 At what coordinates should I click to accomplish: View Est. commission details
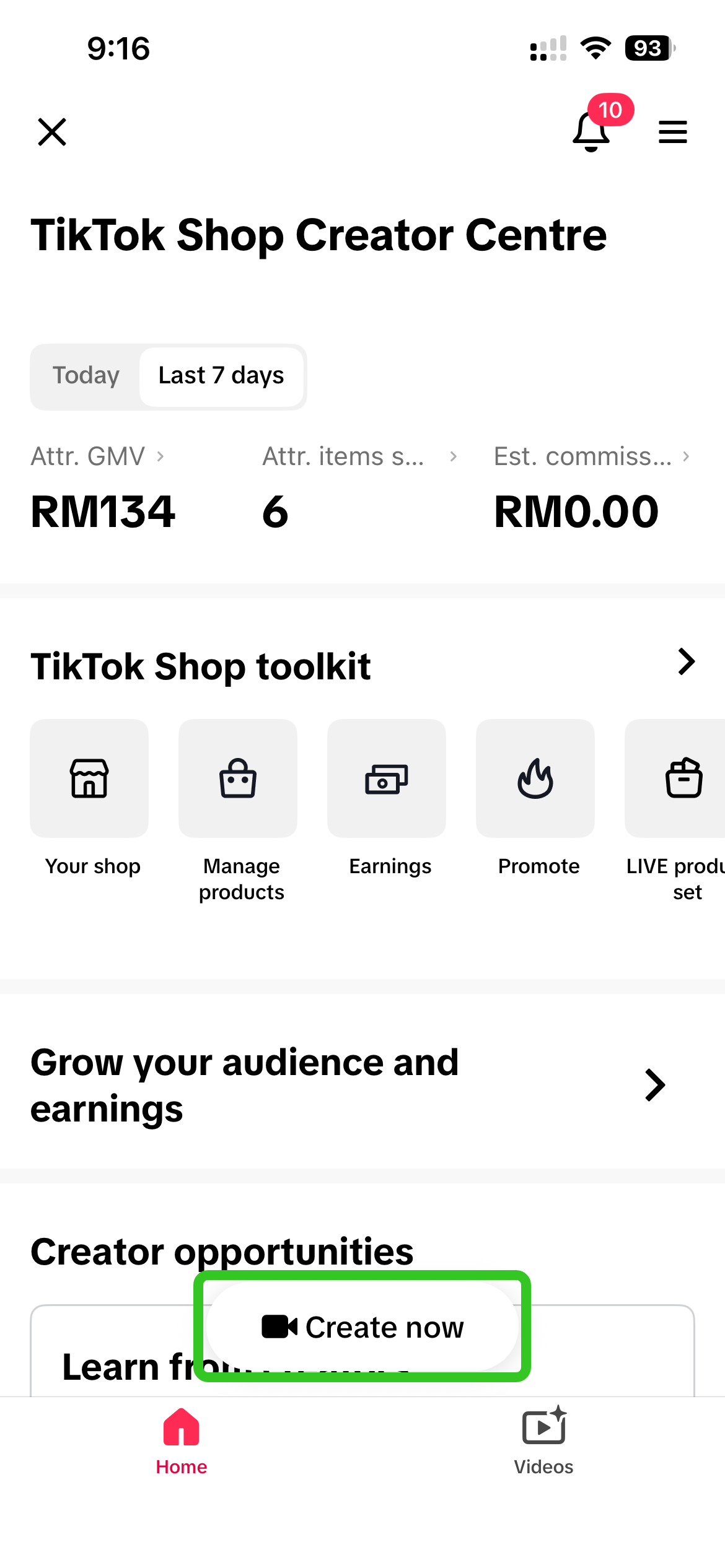[591, 457]
